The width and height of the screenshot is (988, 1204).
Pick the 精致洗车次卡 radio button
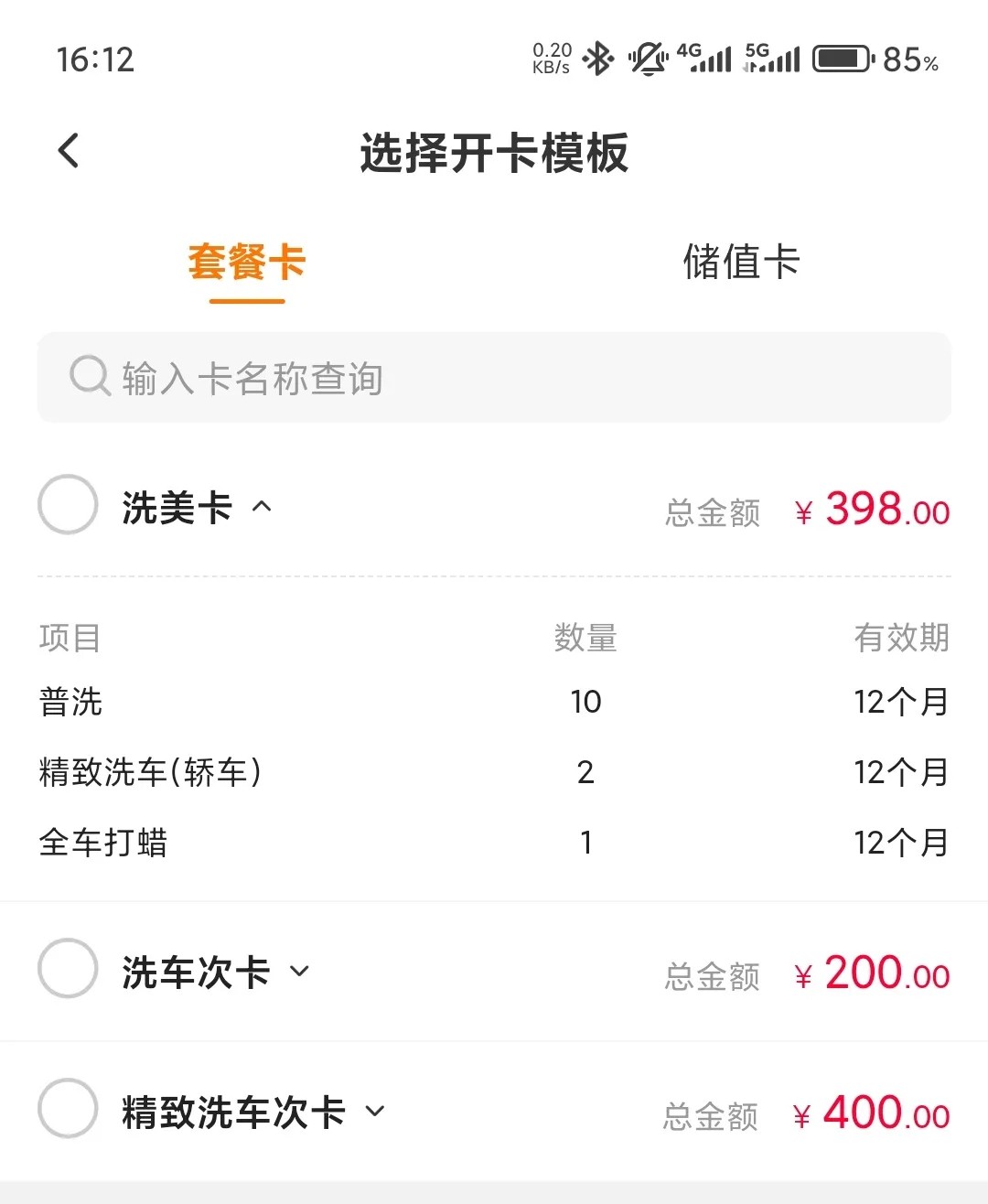coord(68,1109)
